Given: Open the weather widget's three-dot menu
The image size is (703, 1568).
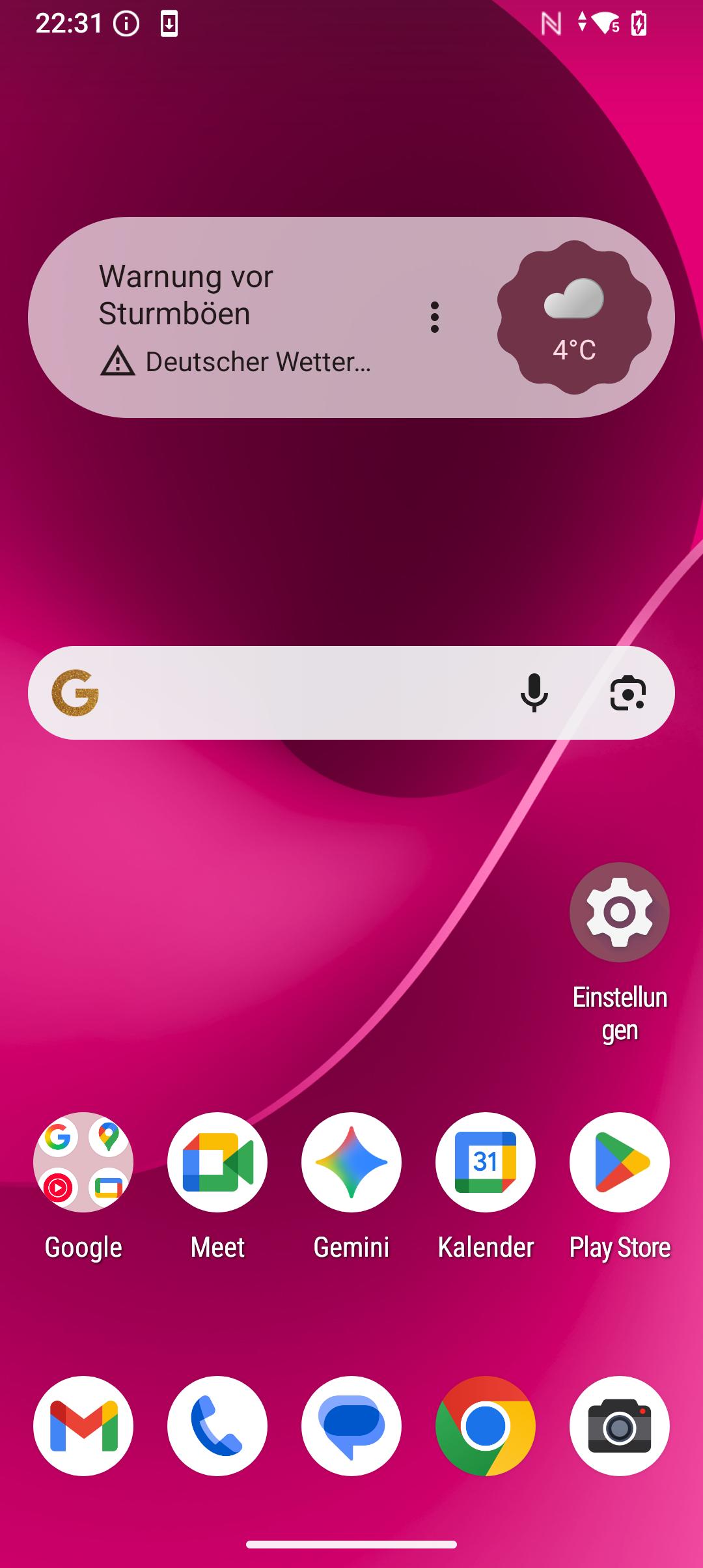Looking at the screenshot, I should pos(435,317).
